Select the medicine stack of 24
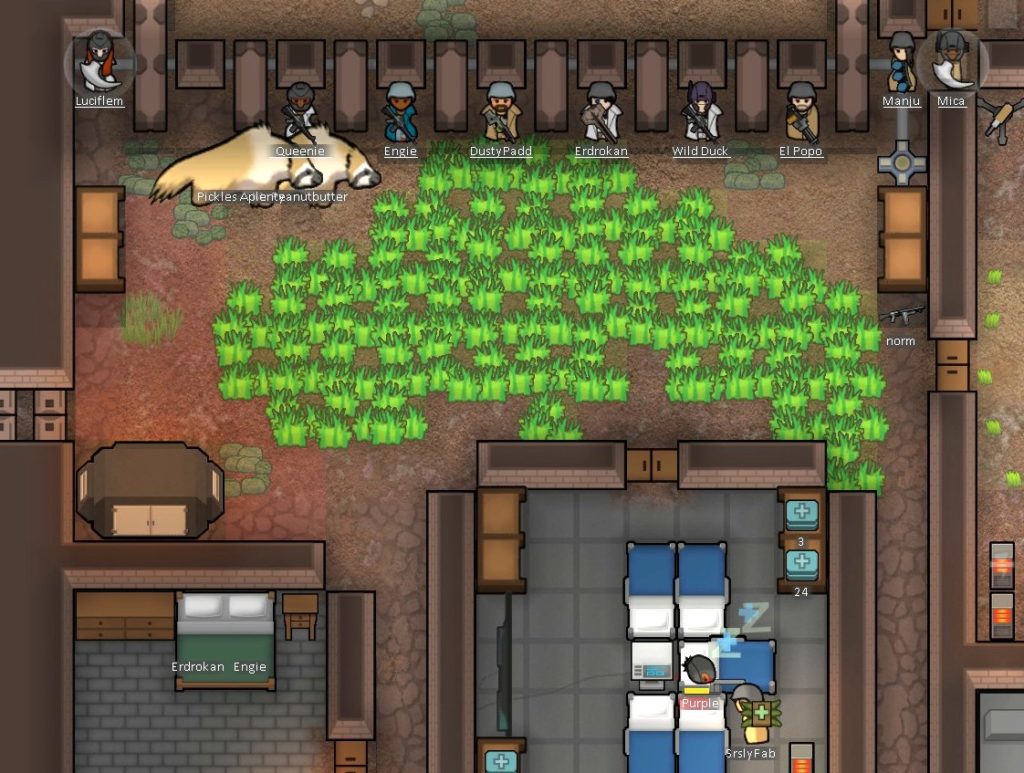Screen dimensions: 1024x773 click(801, 563)
